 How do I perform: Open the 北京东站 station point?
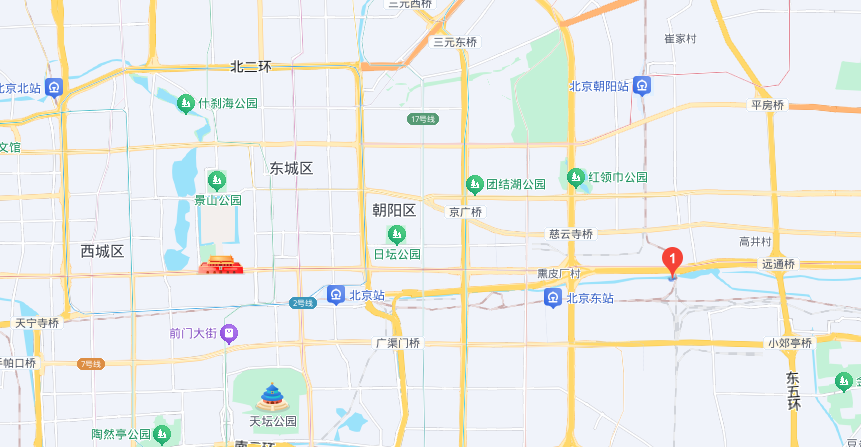click(x=552, y=297)
